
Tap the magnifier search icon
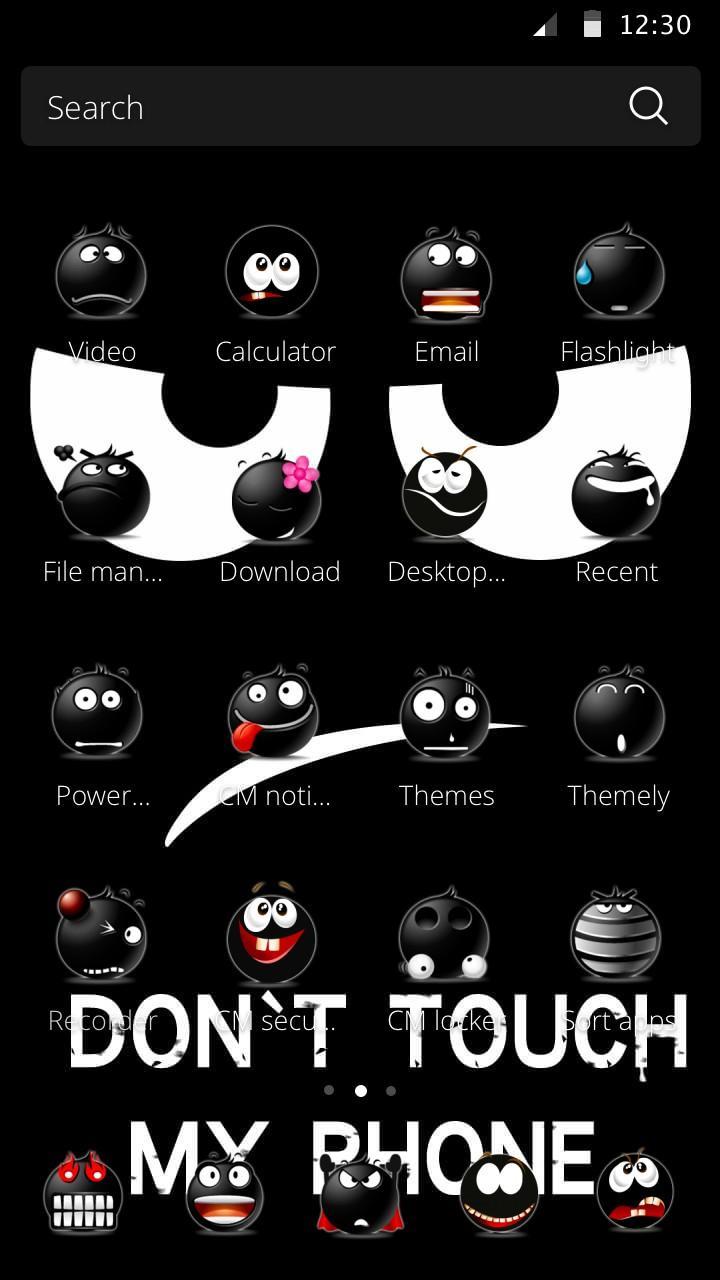click(648, 106)
